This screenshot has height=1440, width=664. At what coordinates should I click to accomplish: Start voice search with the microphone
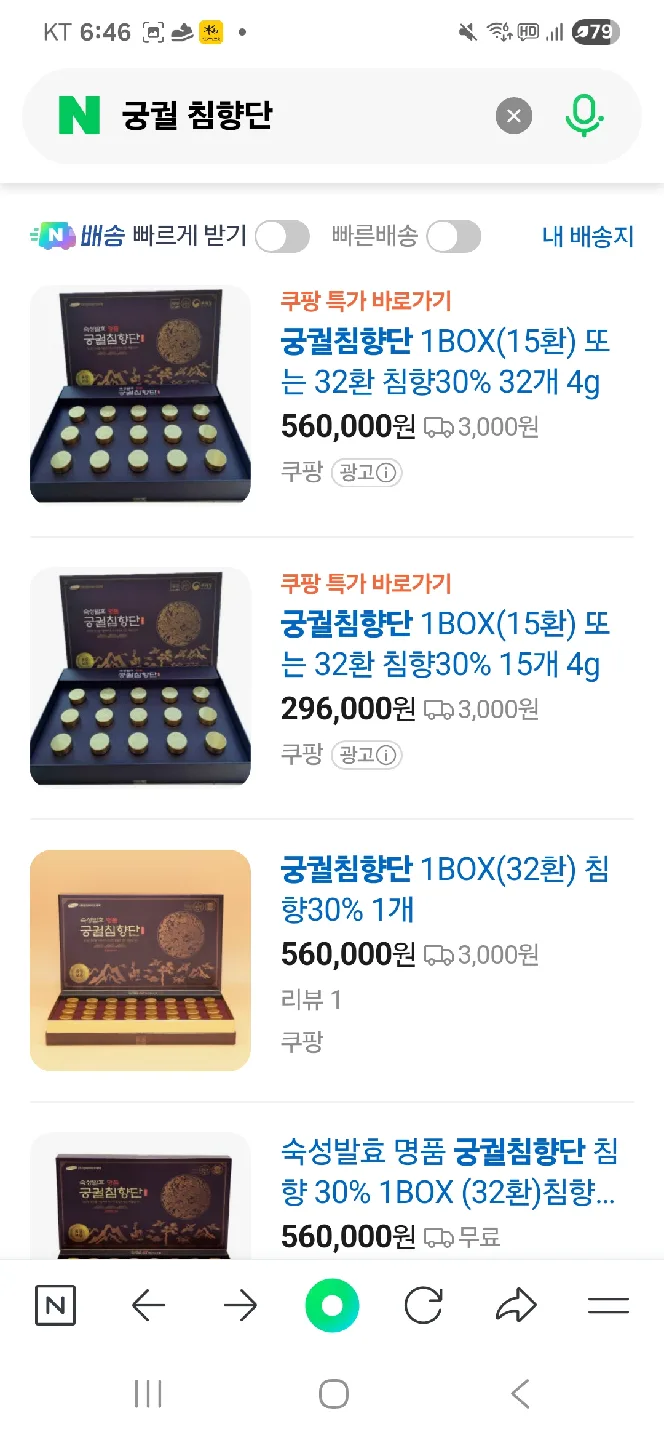click(x=584, y=117)
